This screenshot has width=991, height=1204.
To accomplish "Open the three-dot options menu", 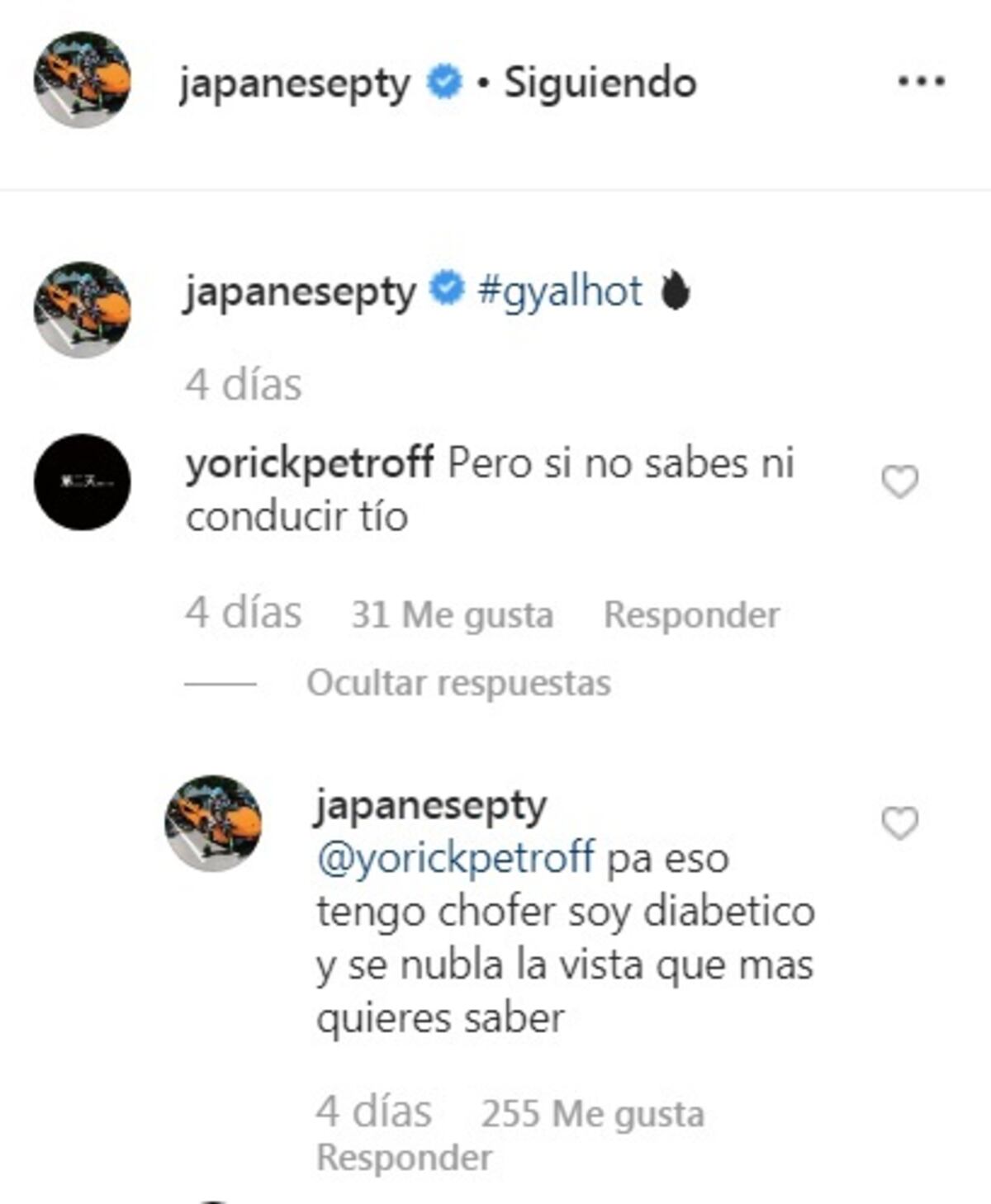I will click(921, 81).
